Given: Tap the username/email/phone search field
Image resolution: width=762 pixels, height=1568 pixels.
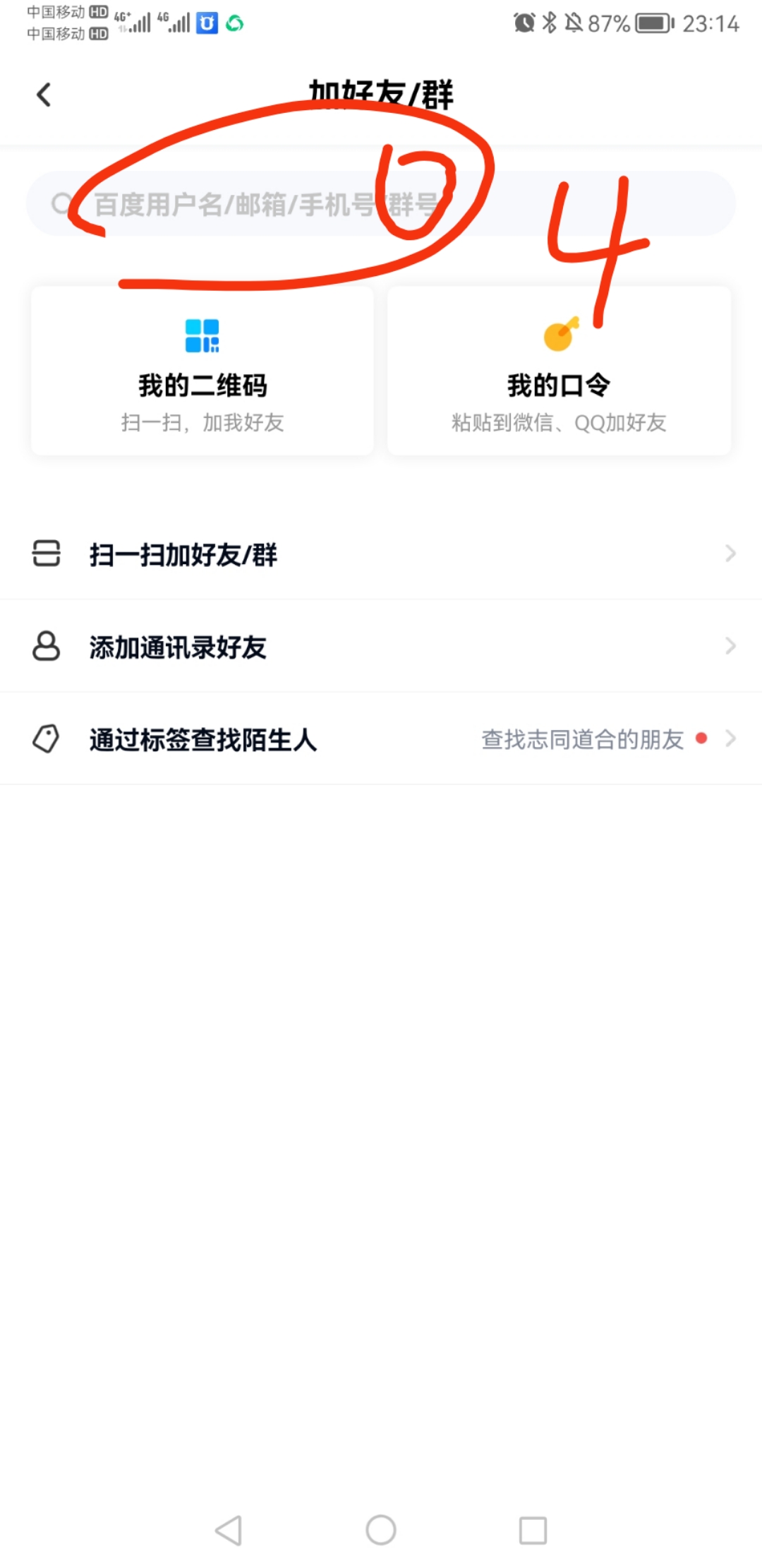Looking at the screenshot, I should (381, 204).
